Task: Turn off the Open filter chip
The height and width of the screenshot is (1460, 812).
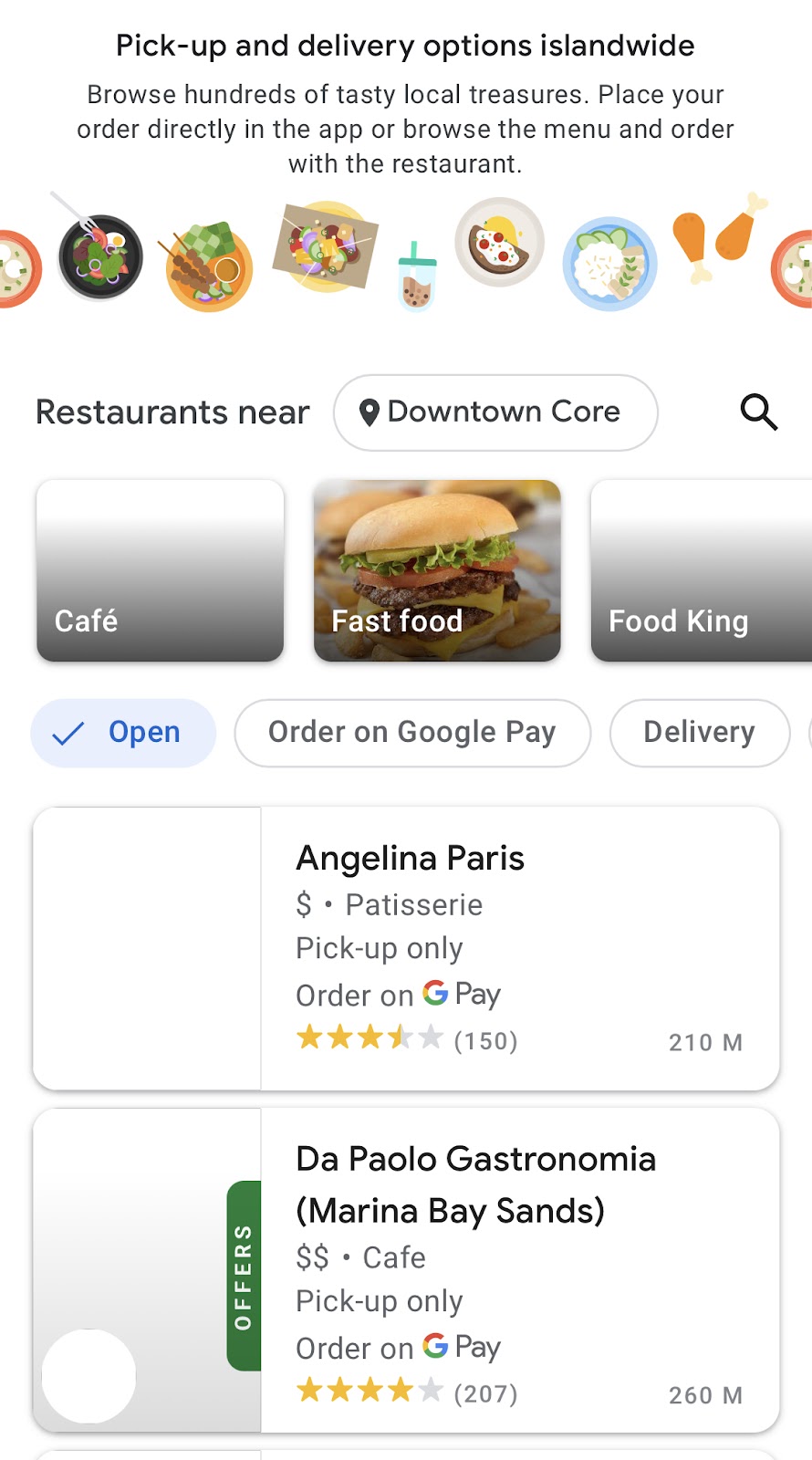Action: [123, 733]
